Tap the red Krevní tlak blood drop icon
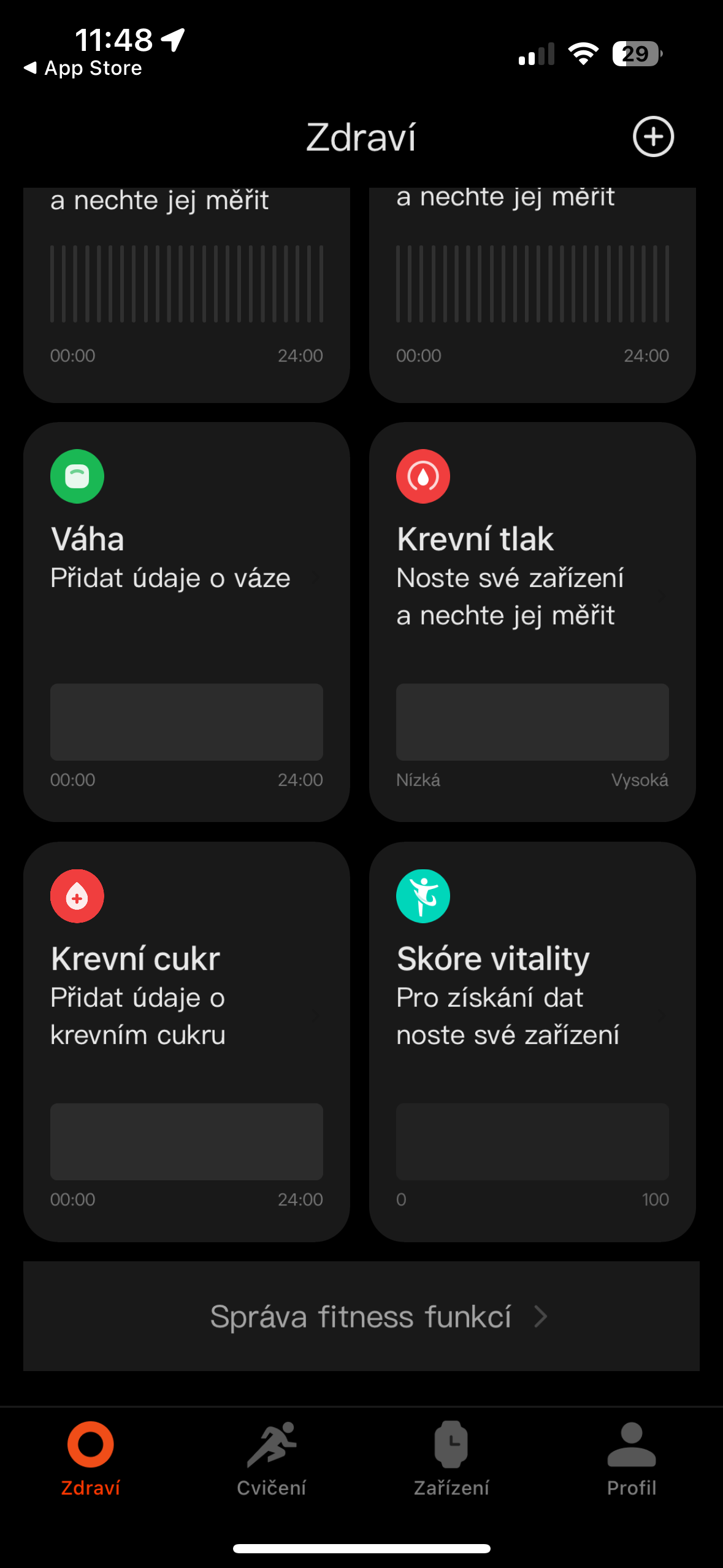723x1568 pixels. [x=423, y=475]
